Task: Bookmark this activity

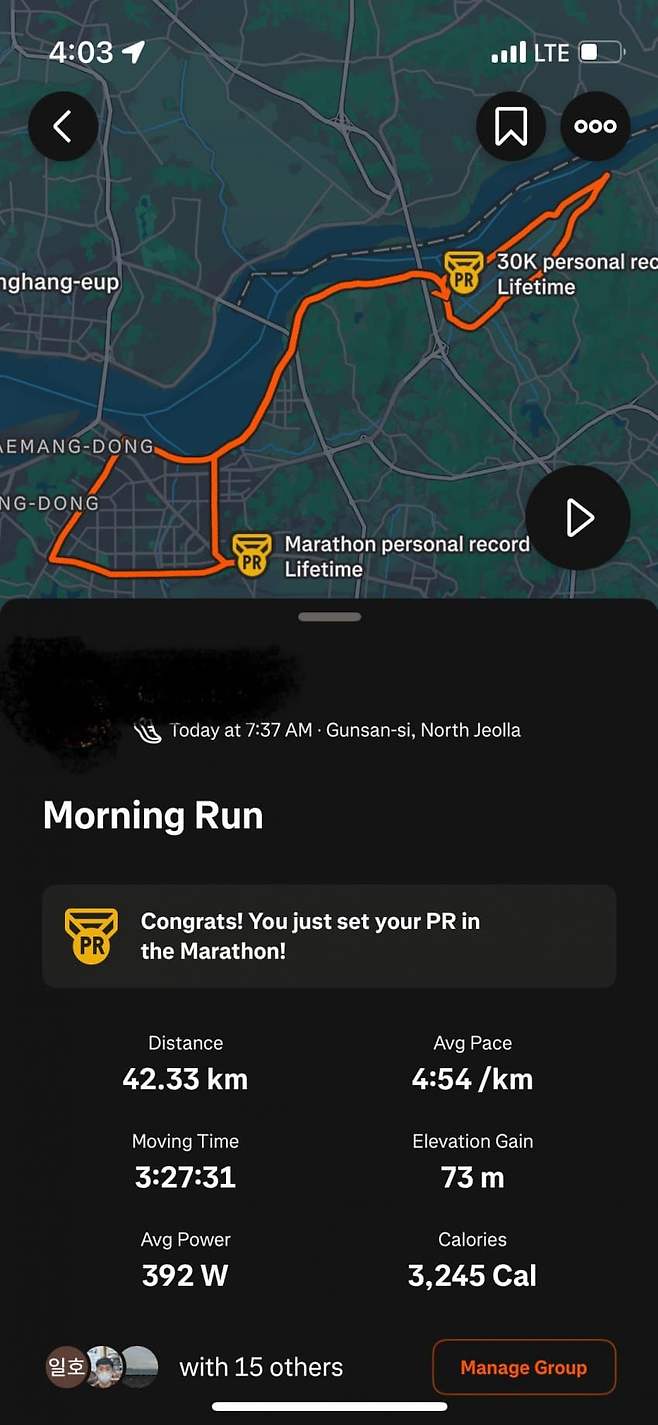Action: click(511, 126)
